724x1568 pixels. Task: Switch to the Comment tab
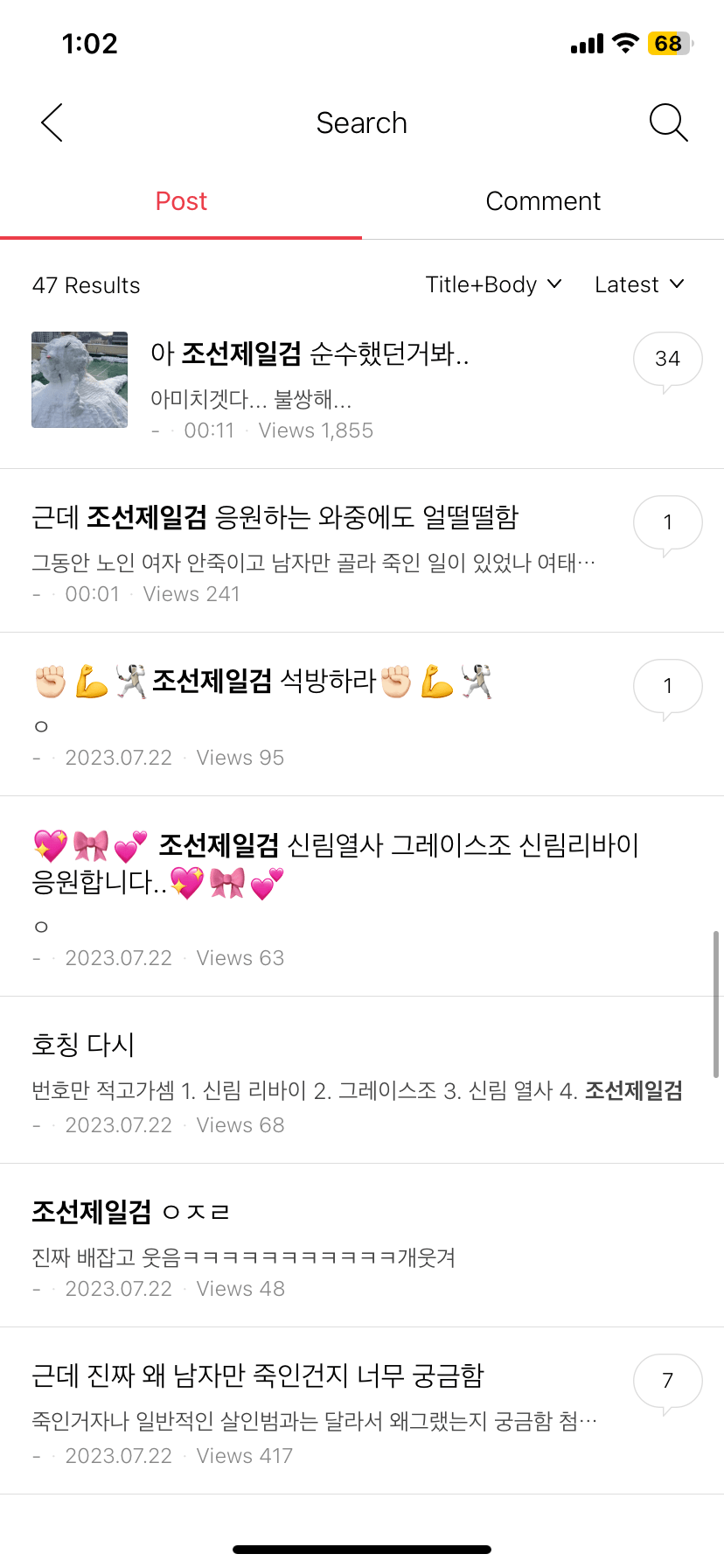[x=542, y=201]
